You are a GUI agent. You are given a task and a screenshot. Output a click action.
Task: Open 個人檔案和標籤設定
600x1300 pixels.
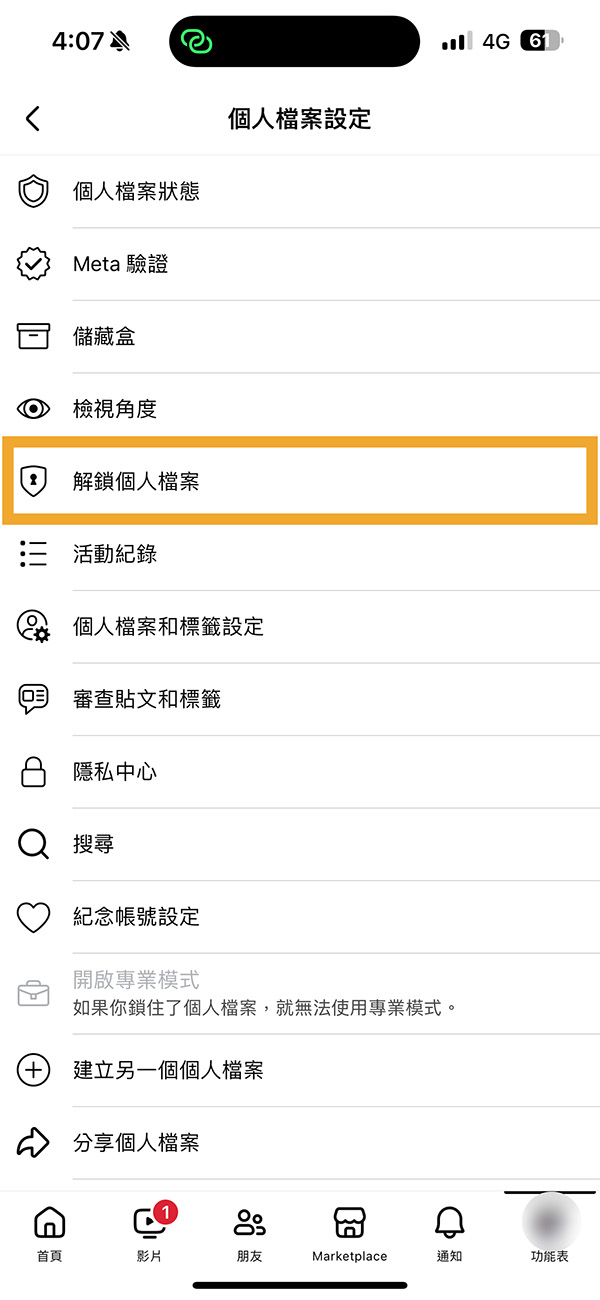point(300,626)
